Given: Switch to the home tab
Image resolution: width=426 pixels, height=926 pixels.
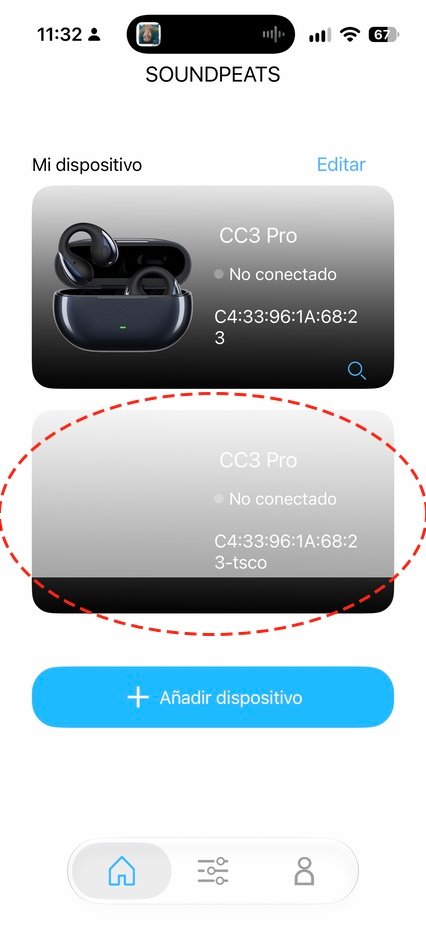Looking at the screenshot, I should coord(122,870).
